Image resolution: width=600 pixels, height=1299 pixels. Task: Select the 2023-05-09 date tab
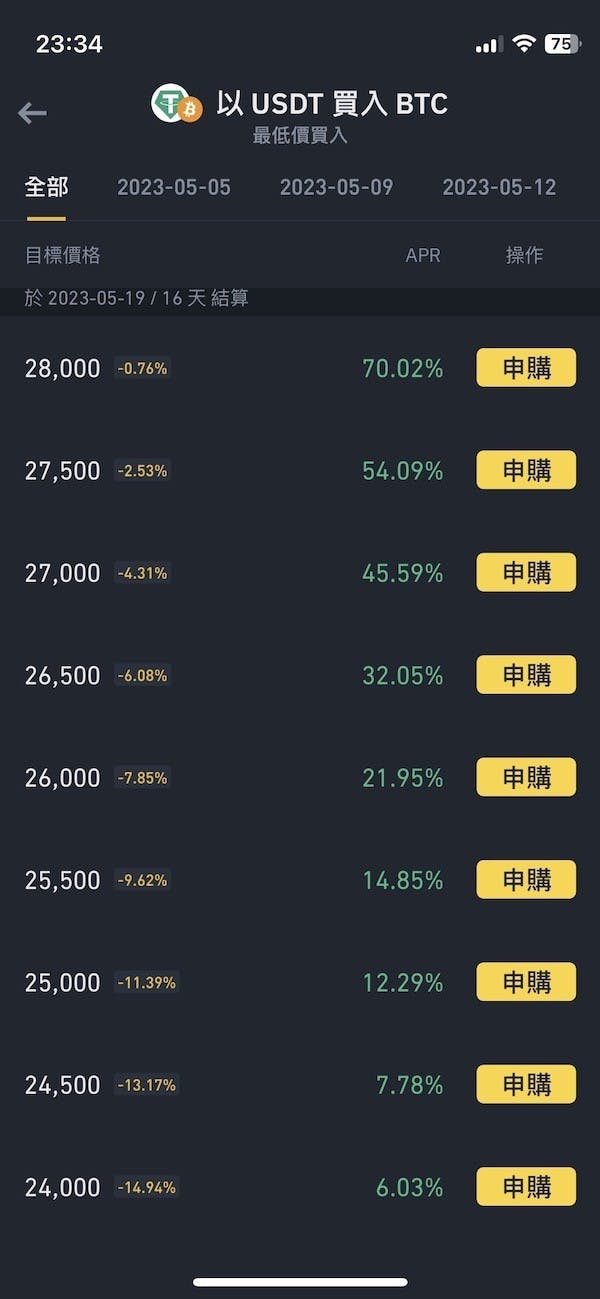point(336,187)
